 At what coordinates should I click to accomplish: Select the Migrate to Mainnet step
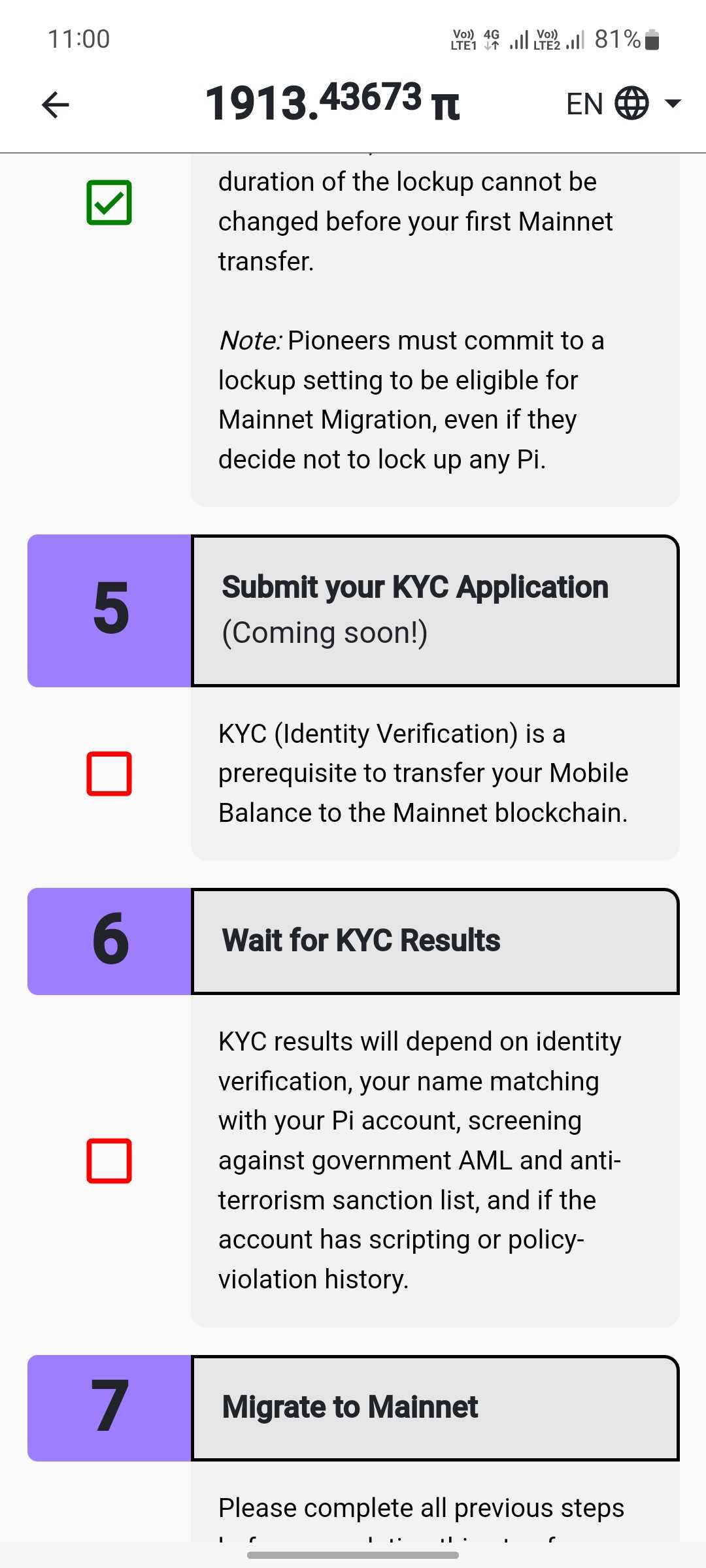click(435, 1408)
